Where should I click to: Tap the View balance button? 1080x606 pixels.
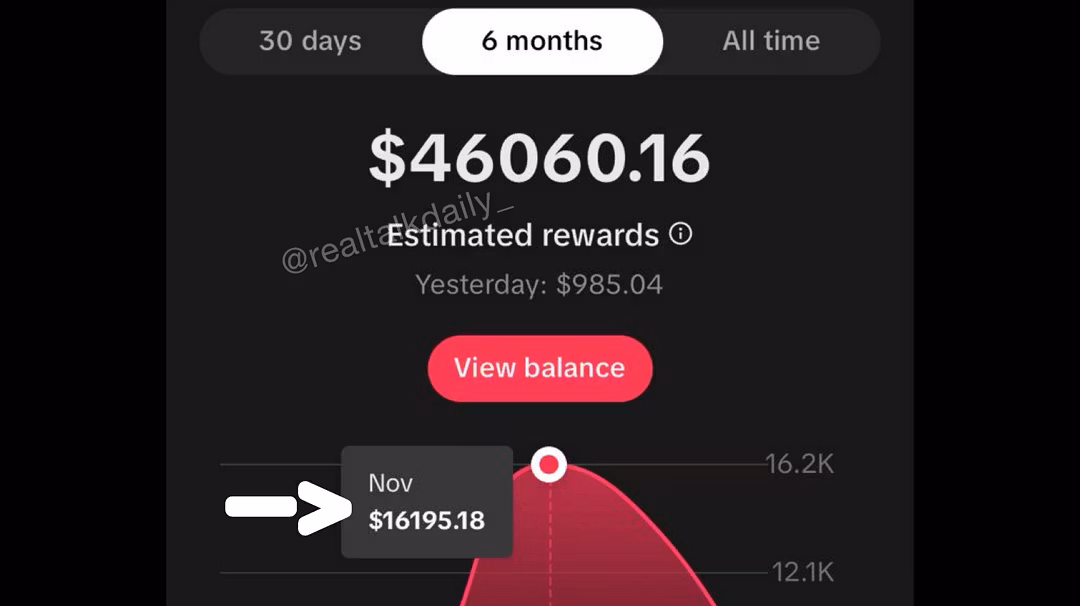point(540,368)
